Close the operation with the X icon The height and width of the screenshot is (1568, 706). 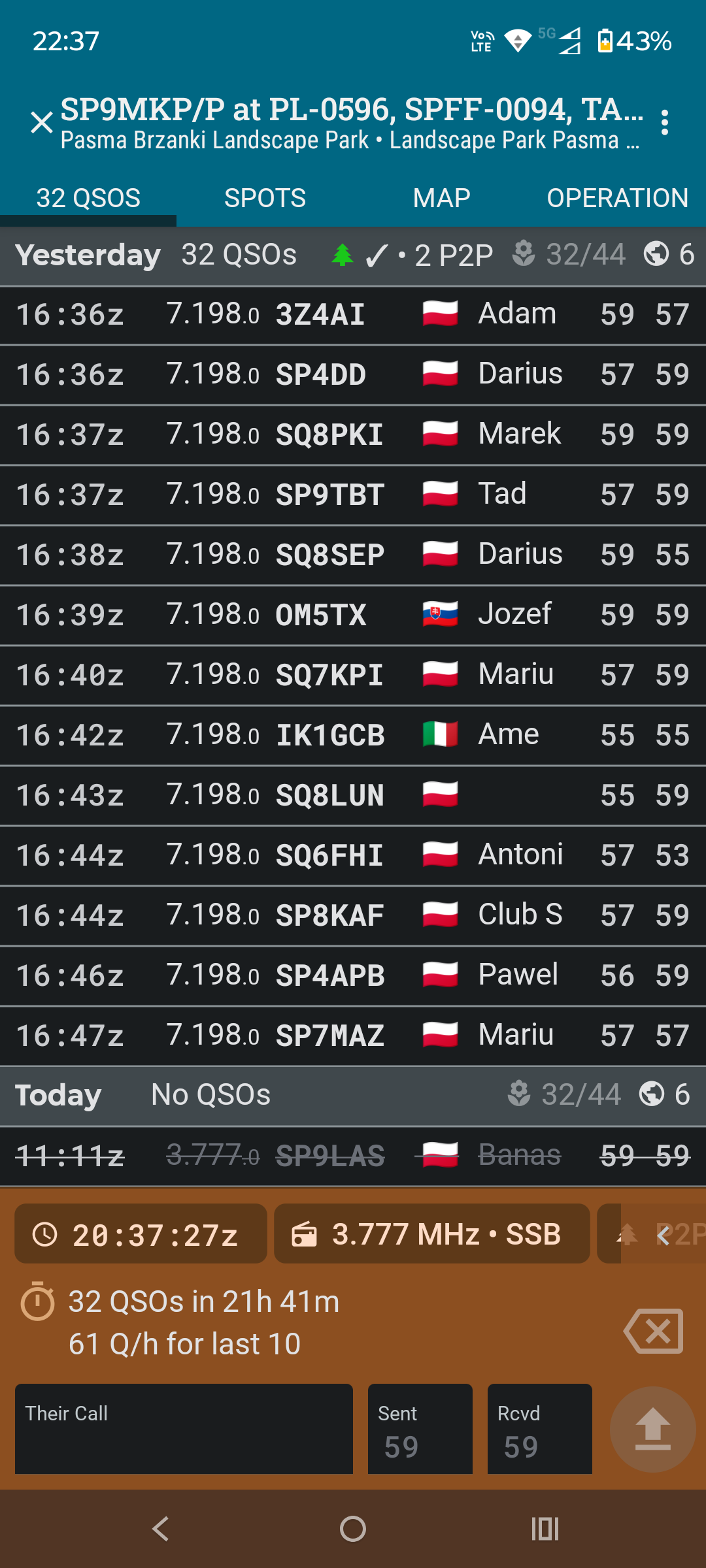click(x=42, y=122)
